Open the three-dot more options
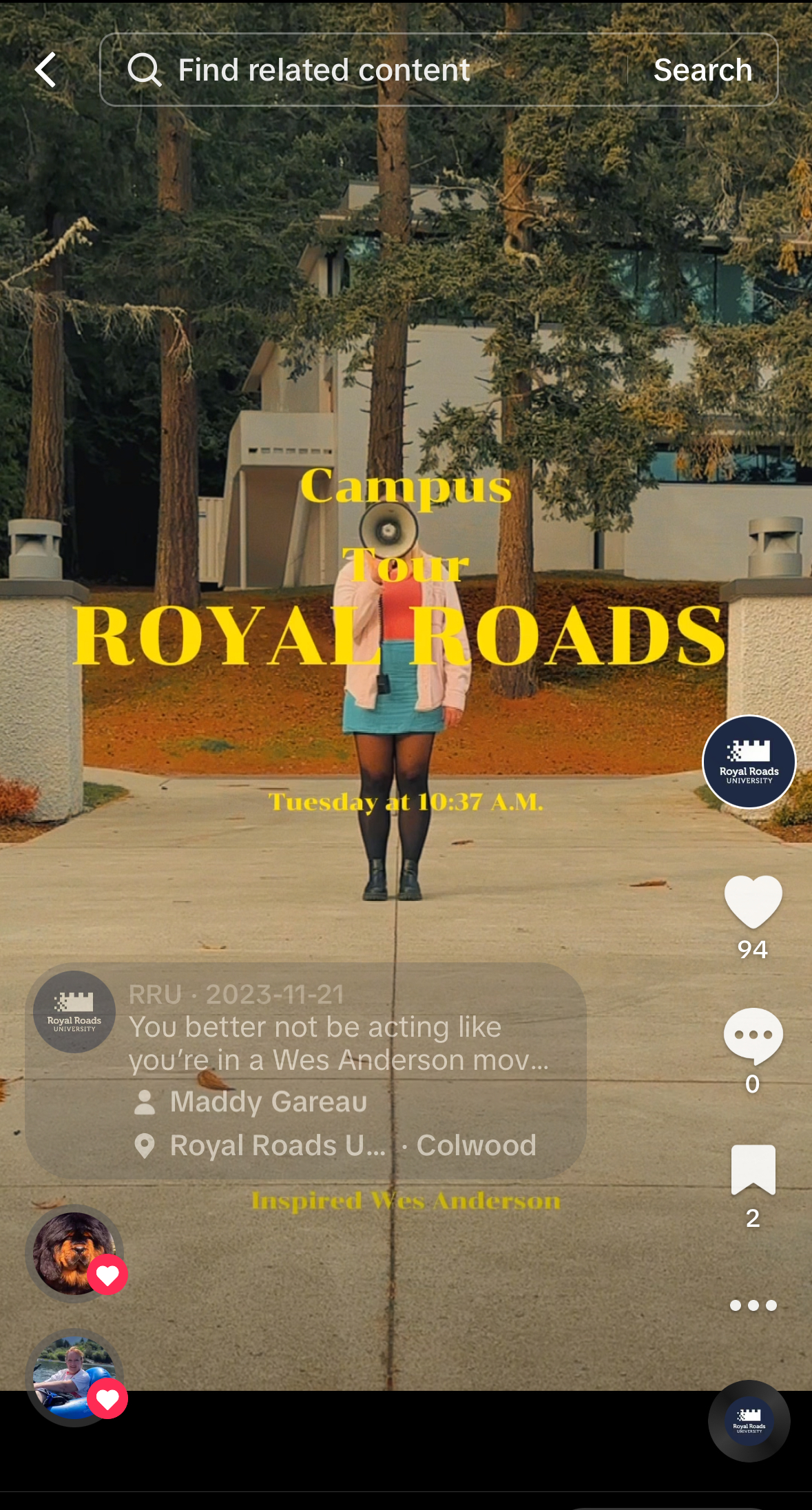812x1510 pixels. coord(752,1305)
